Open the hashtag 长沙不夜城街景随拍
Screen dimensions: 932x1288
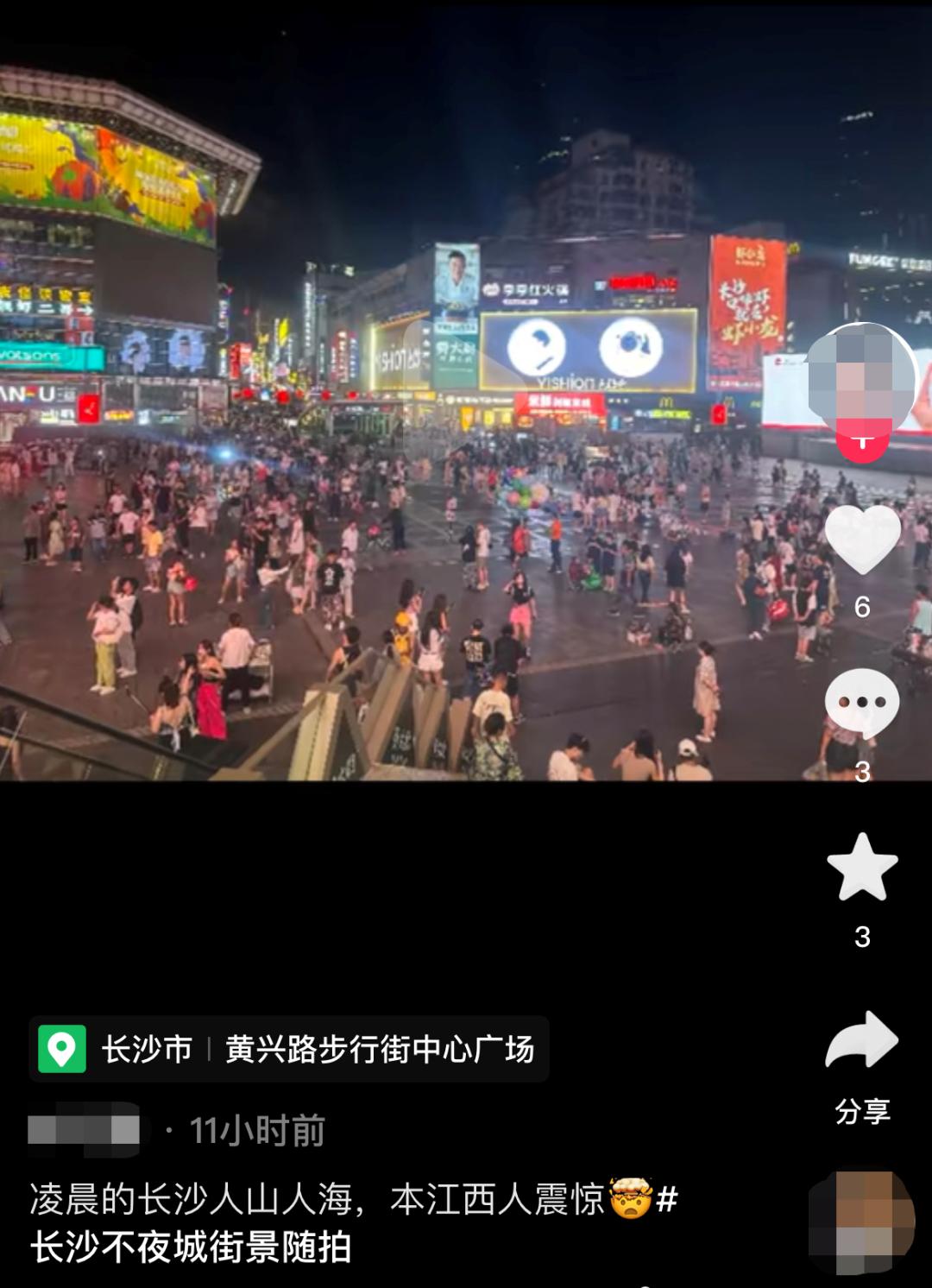pos(190,1248)
